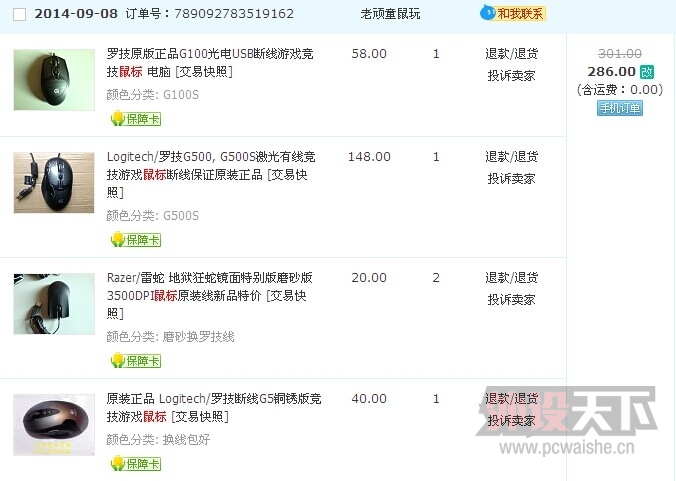Image resolution: width=676 pixels, height=481 pixels.
Task: Tap the 手机订单 tag under the total
Action: pyautogui.click(x=619, y=108)
